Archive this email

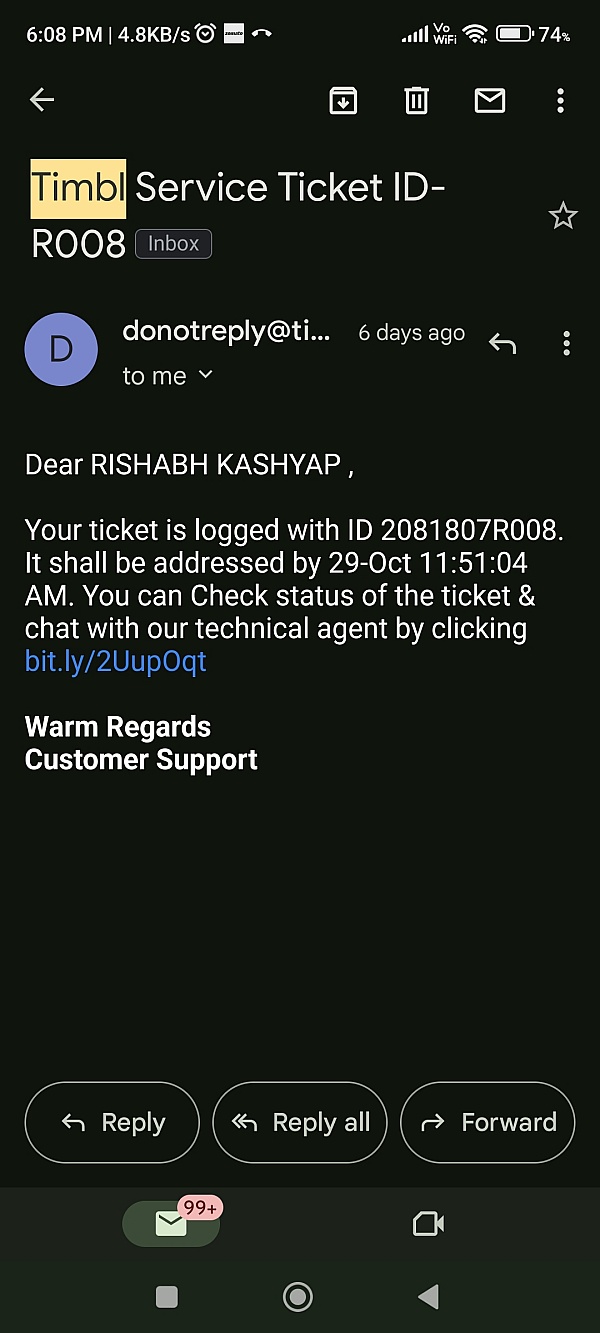coord(343,99)
